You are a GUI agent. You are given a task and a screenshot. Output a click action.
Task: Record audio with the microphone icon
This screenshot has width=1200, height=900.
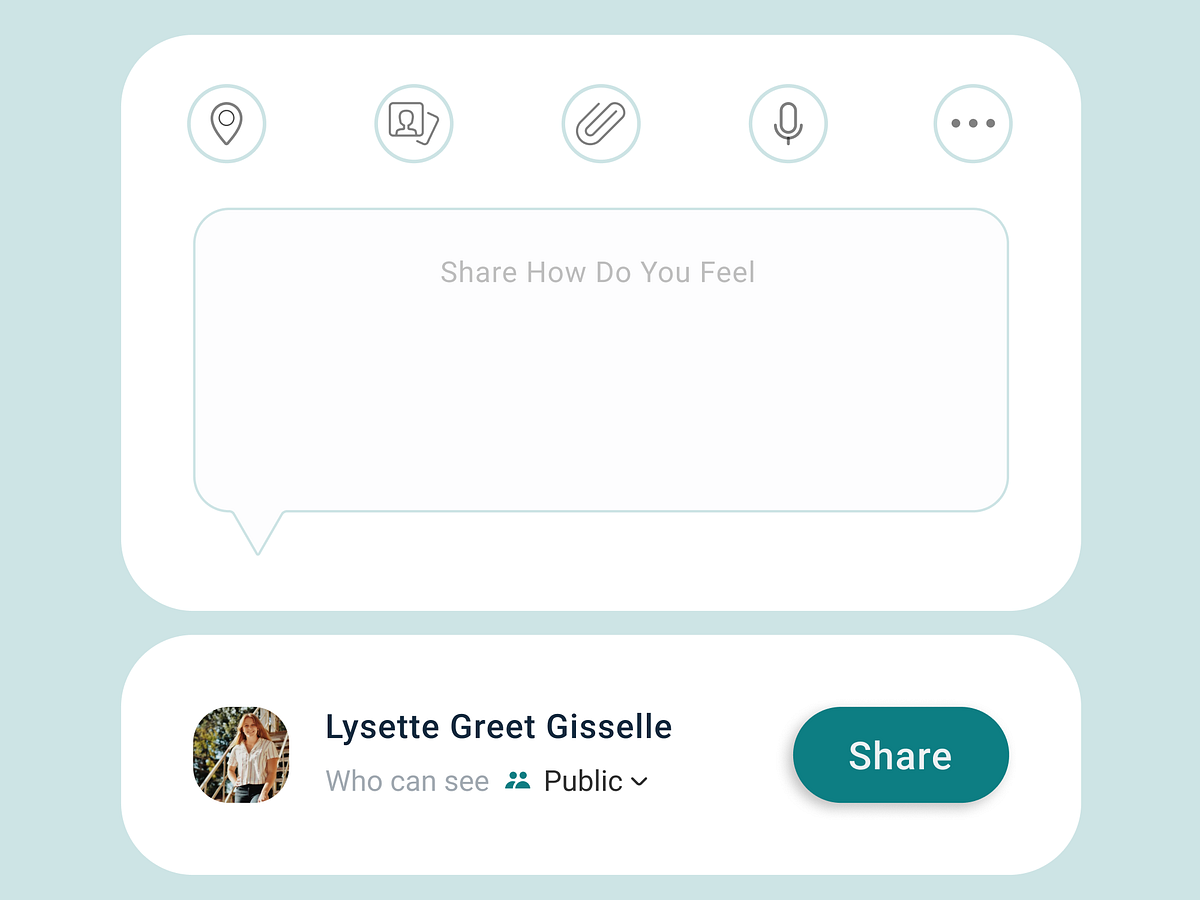788,124
